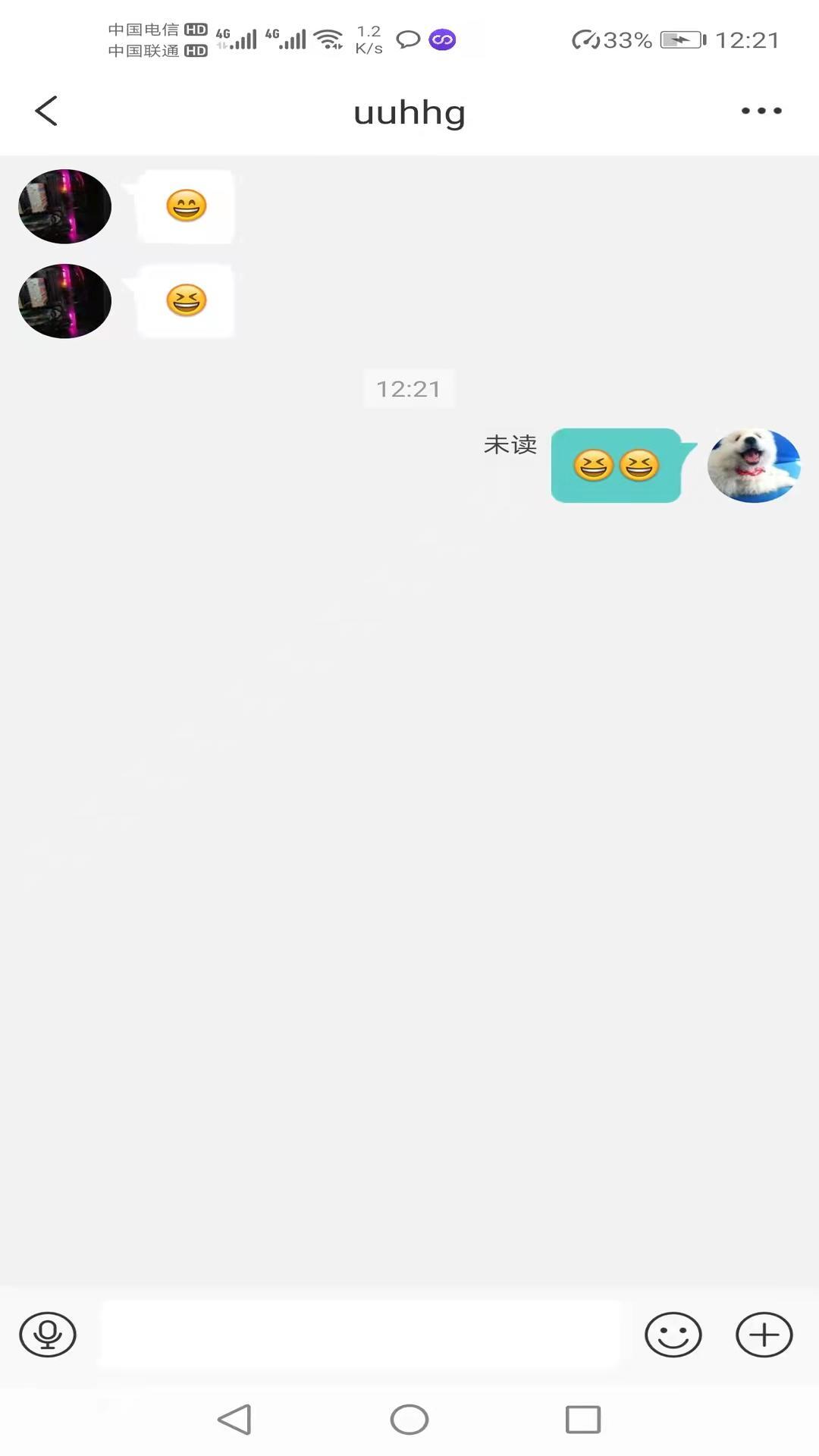Focus the message text field
This screenshot has width=819, height=1456.
(360, 1334)
